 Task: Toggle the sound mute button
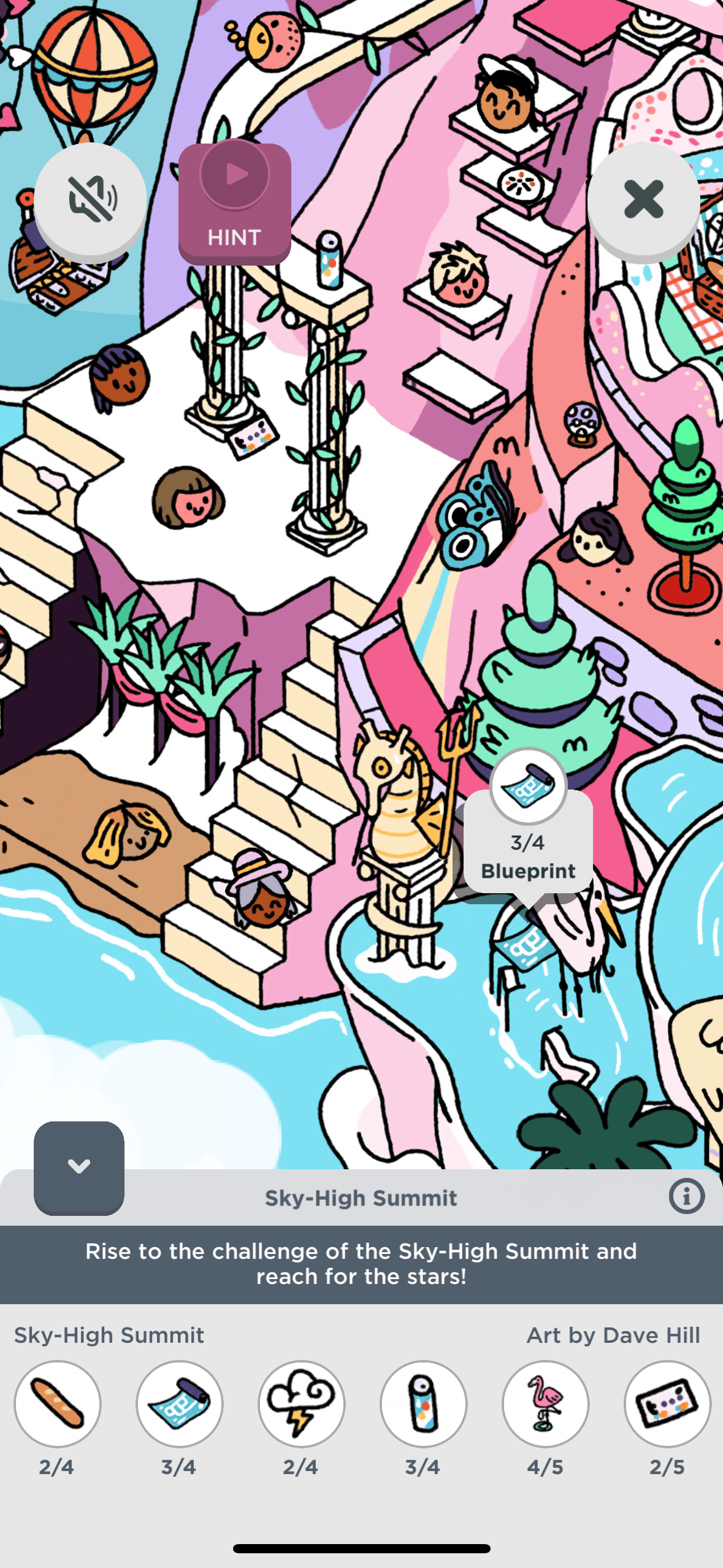(90, 199)
